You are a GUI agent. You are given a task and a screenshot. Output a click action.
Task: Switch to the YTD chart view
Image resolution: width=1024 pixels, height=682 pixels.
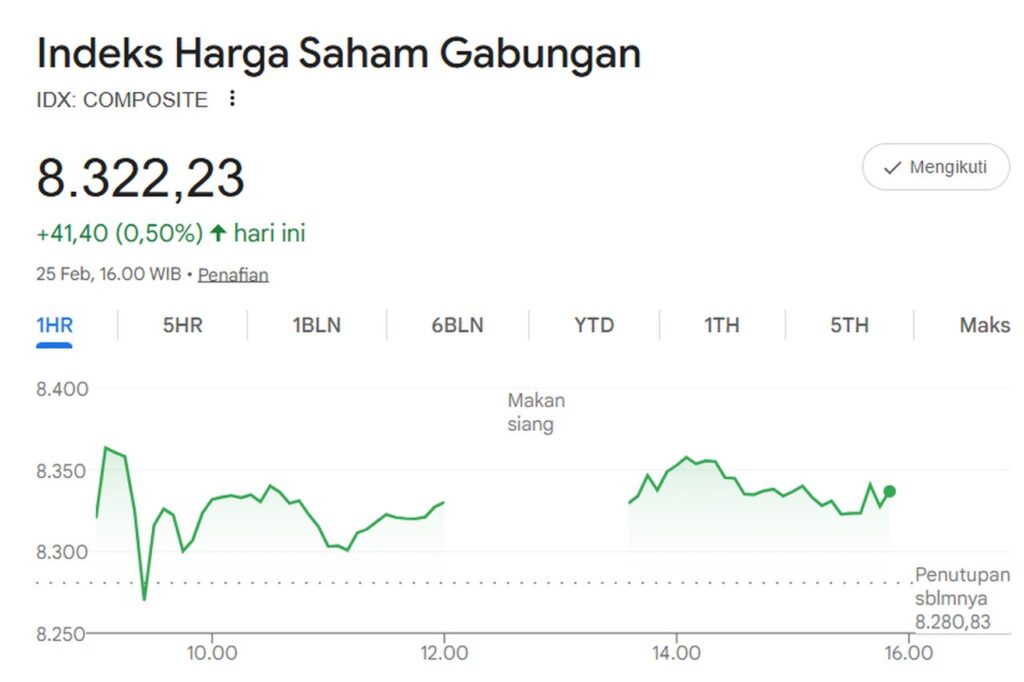click(594, 325)
